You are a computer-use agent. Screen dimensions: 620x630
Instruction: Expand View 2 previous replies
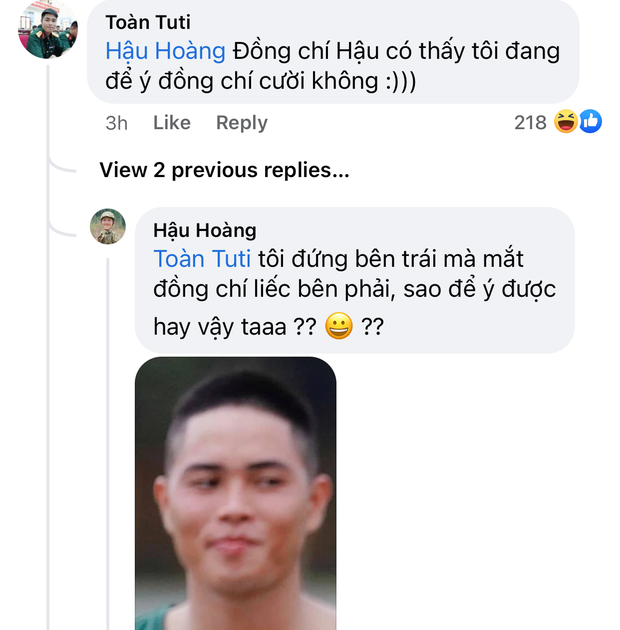pyautogui.click(x=224, y=170)
